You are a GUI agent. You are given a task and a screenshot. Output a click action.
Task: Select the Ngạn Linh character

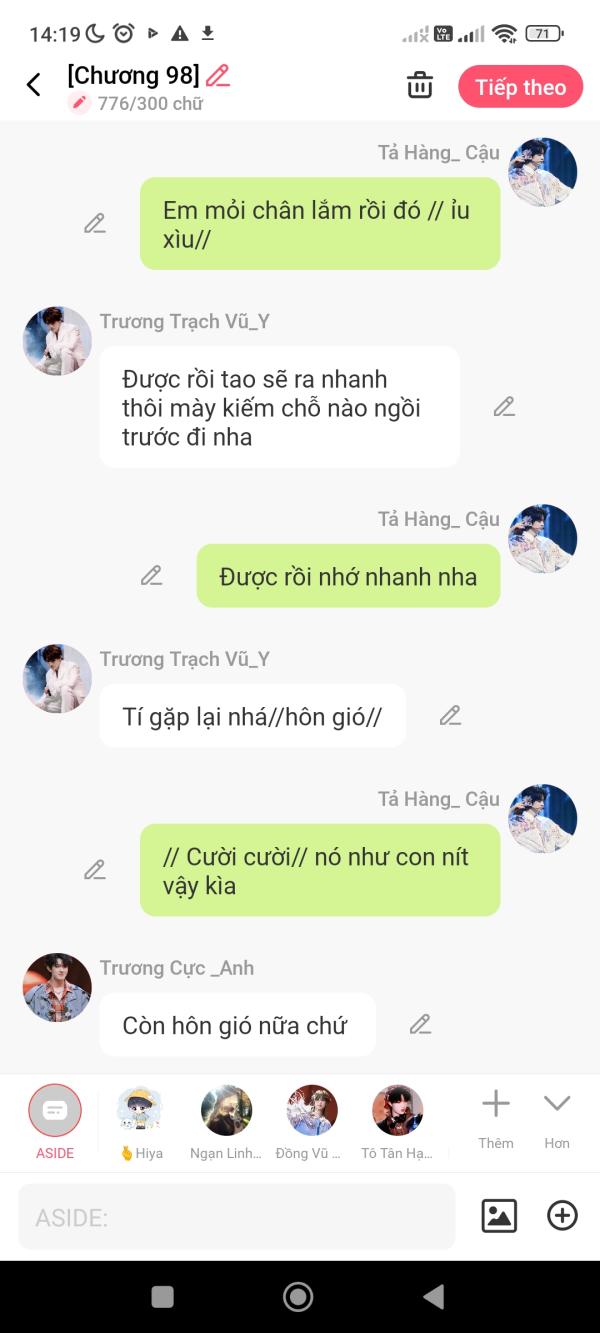[226, 1122]
